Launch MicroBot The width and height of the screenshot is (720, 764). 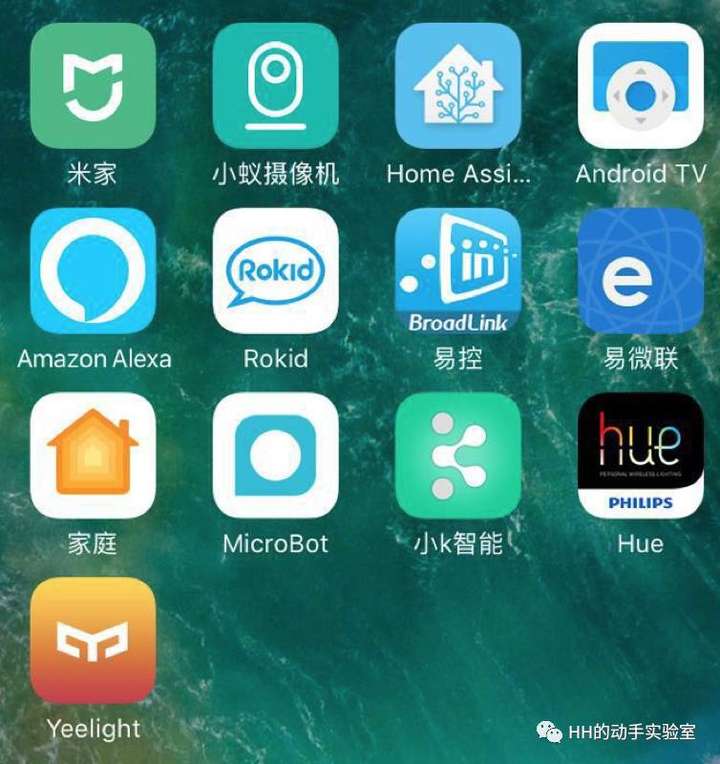click(x=276, y=456)
